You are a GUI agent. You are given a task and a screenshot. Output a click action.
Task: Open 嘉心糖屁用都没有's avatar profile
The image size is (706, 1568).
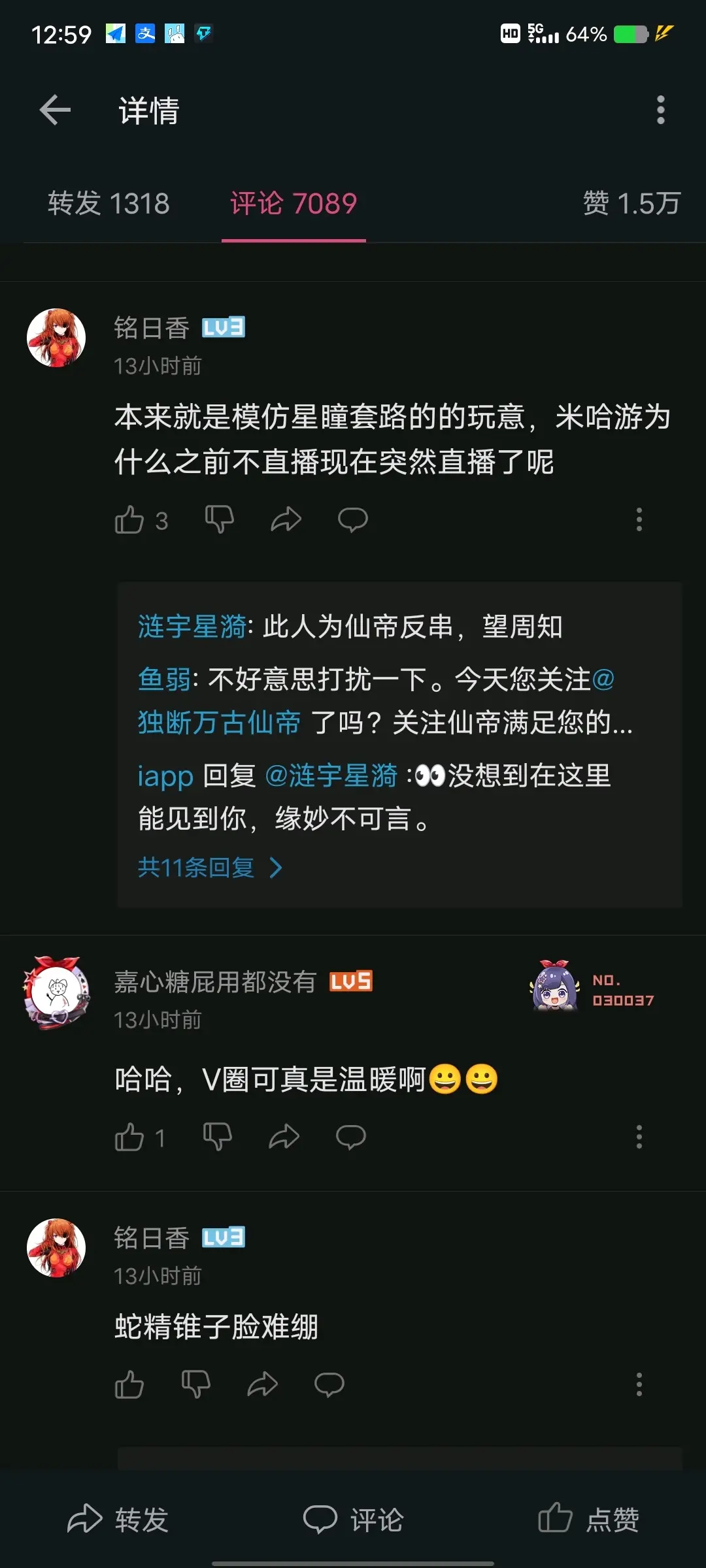56,992
